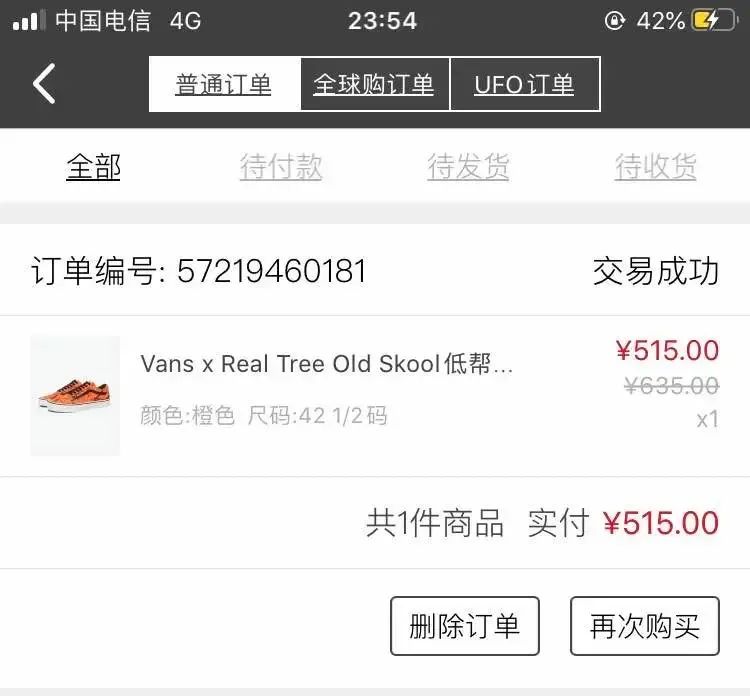Tap 再次购买 to reorder the shoes
750x696 pixels.
coord(644,626)
